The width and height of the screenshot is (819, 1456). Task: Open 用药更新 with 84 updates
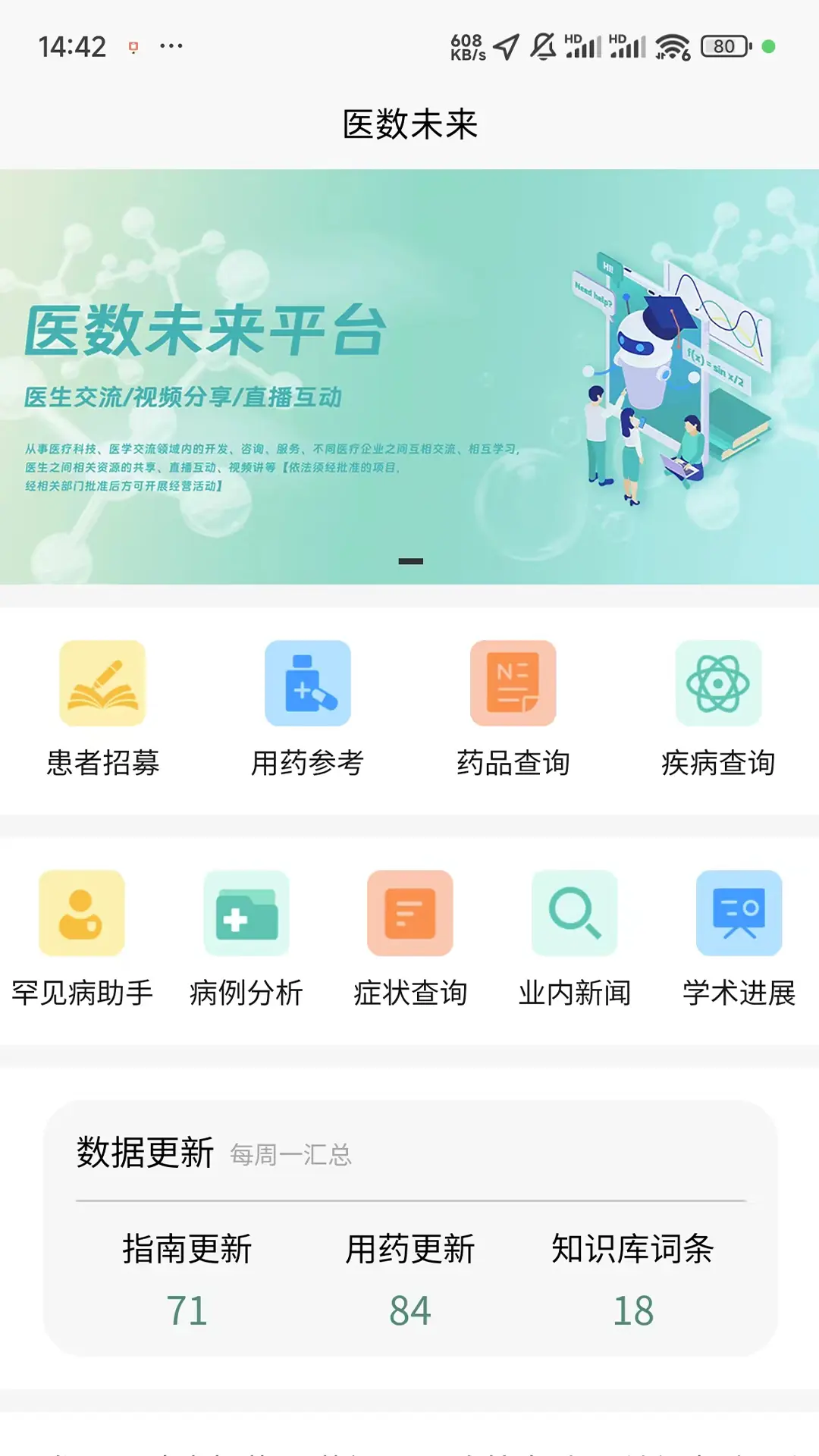tap(410, 1280)
